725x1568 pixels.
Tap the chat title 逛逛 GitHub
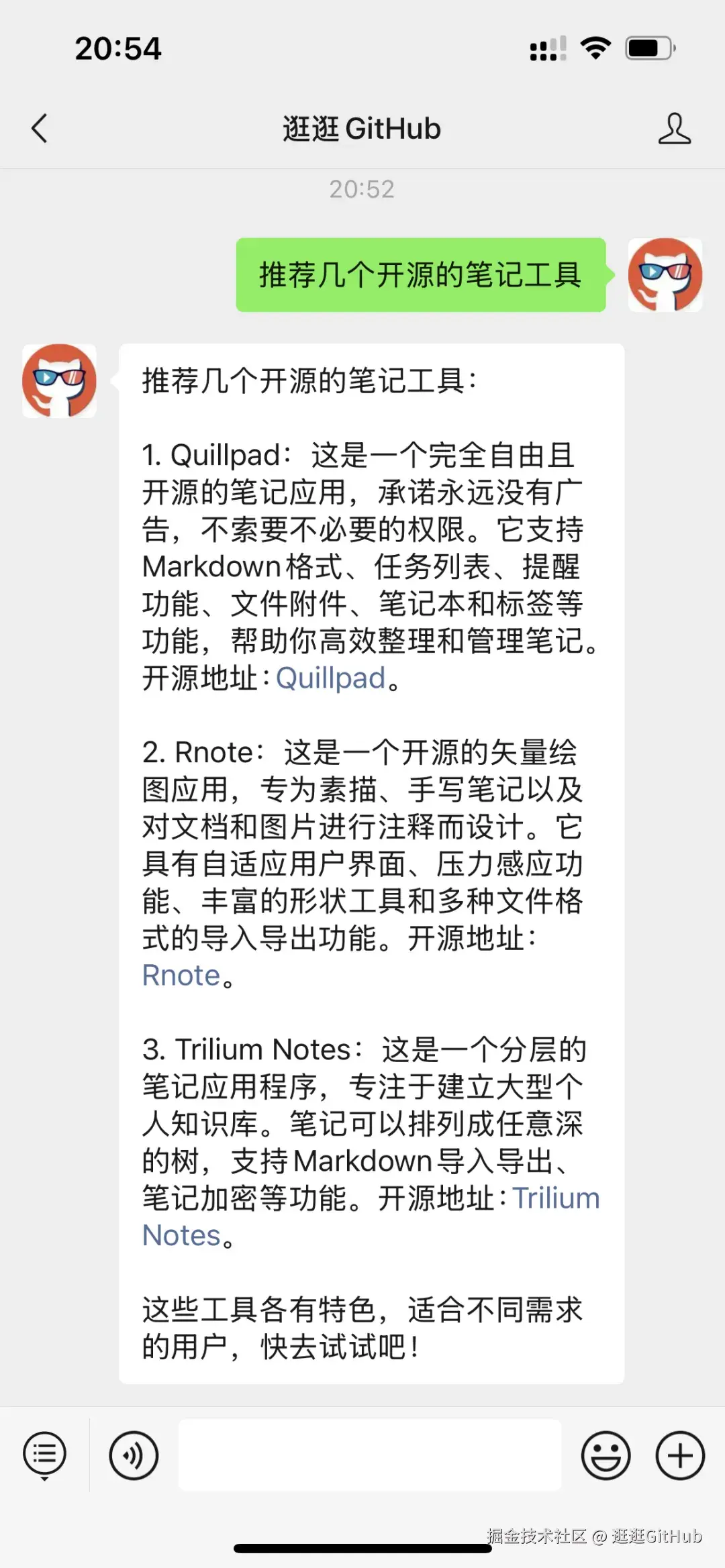coord(362,128)
